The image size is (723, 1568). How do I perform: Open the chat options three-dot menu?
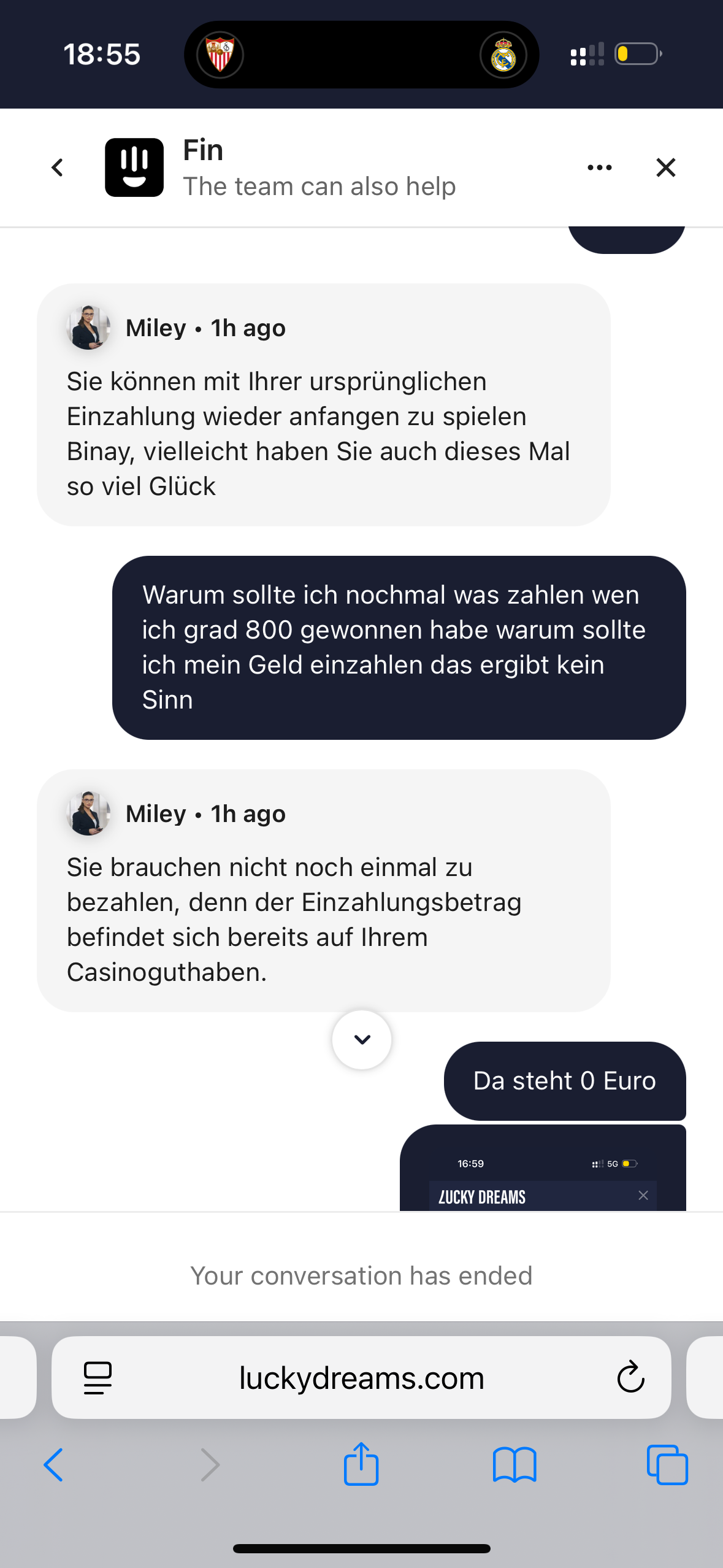pyautogui.click(x=599, y=167)
